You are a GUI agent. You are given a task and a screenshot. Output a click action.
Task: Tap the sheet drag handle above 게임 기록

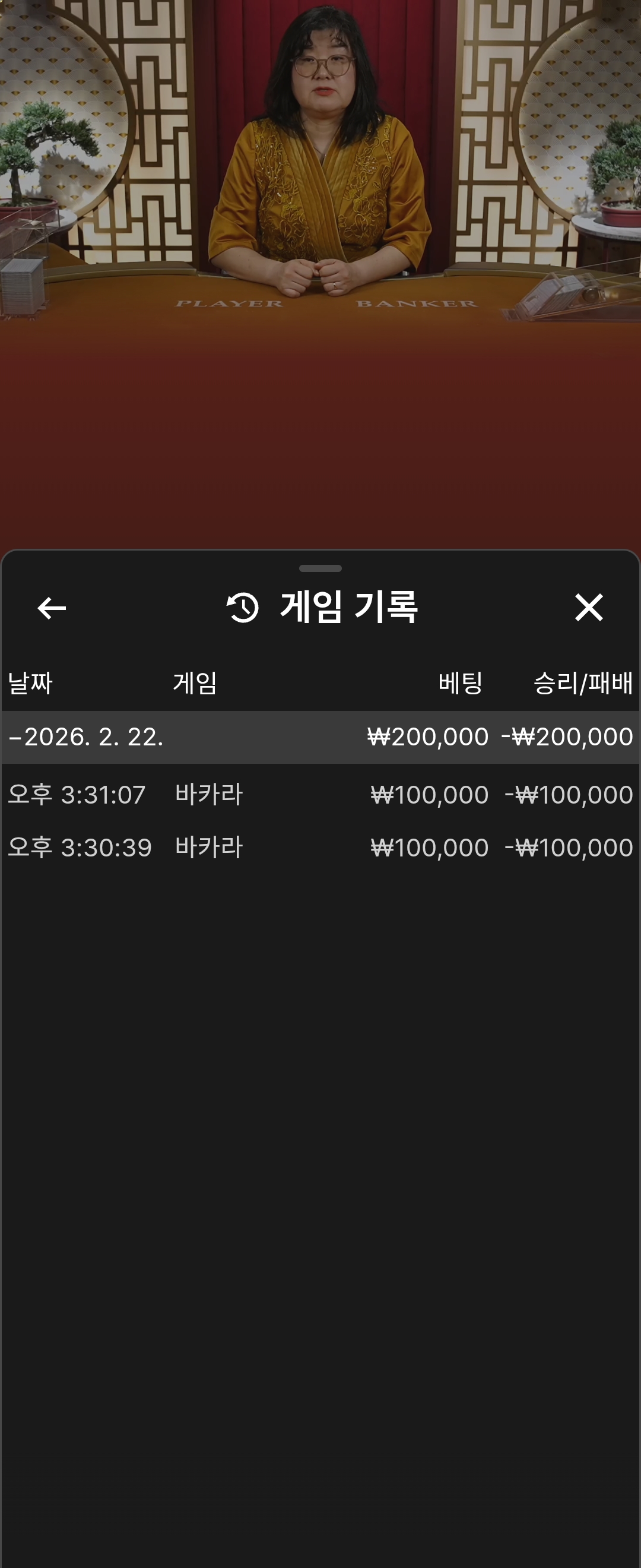pyautogui.click(x=320, y=568)
